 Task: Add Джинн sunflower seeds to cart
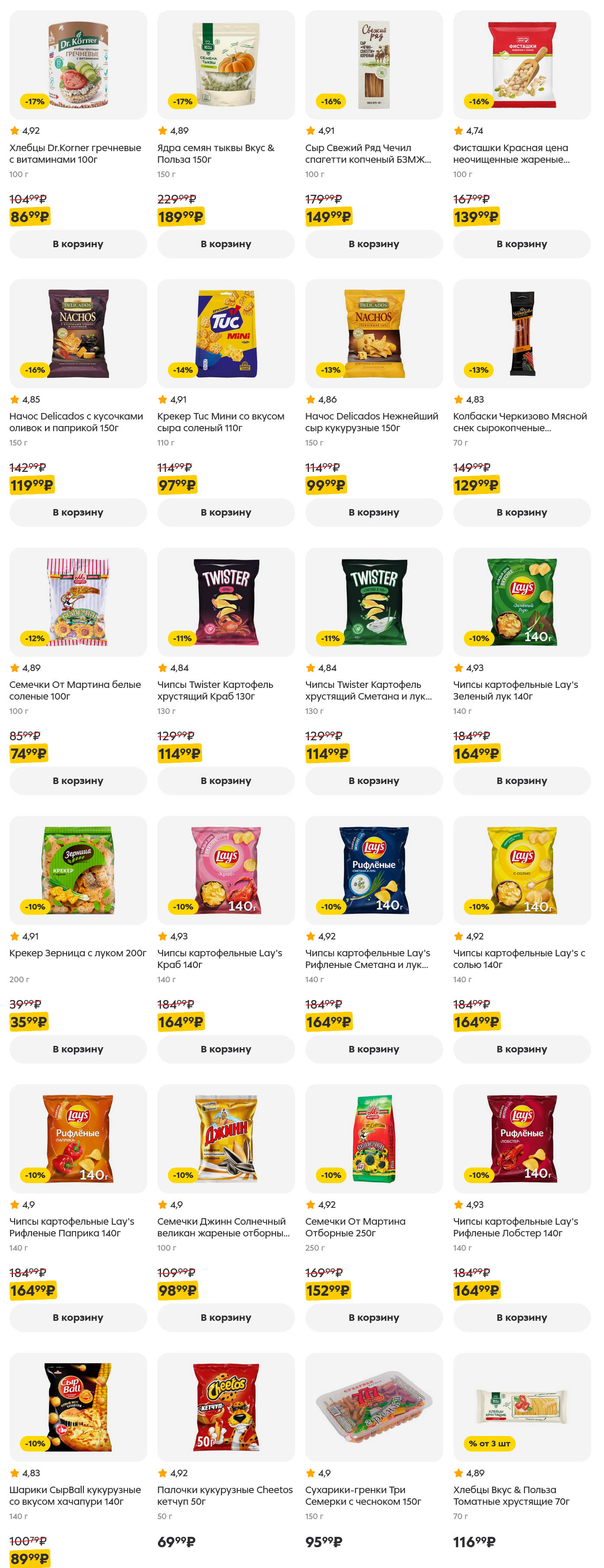(226, 1317)
